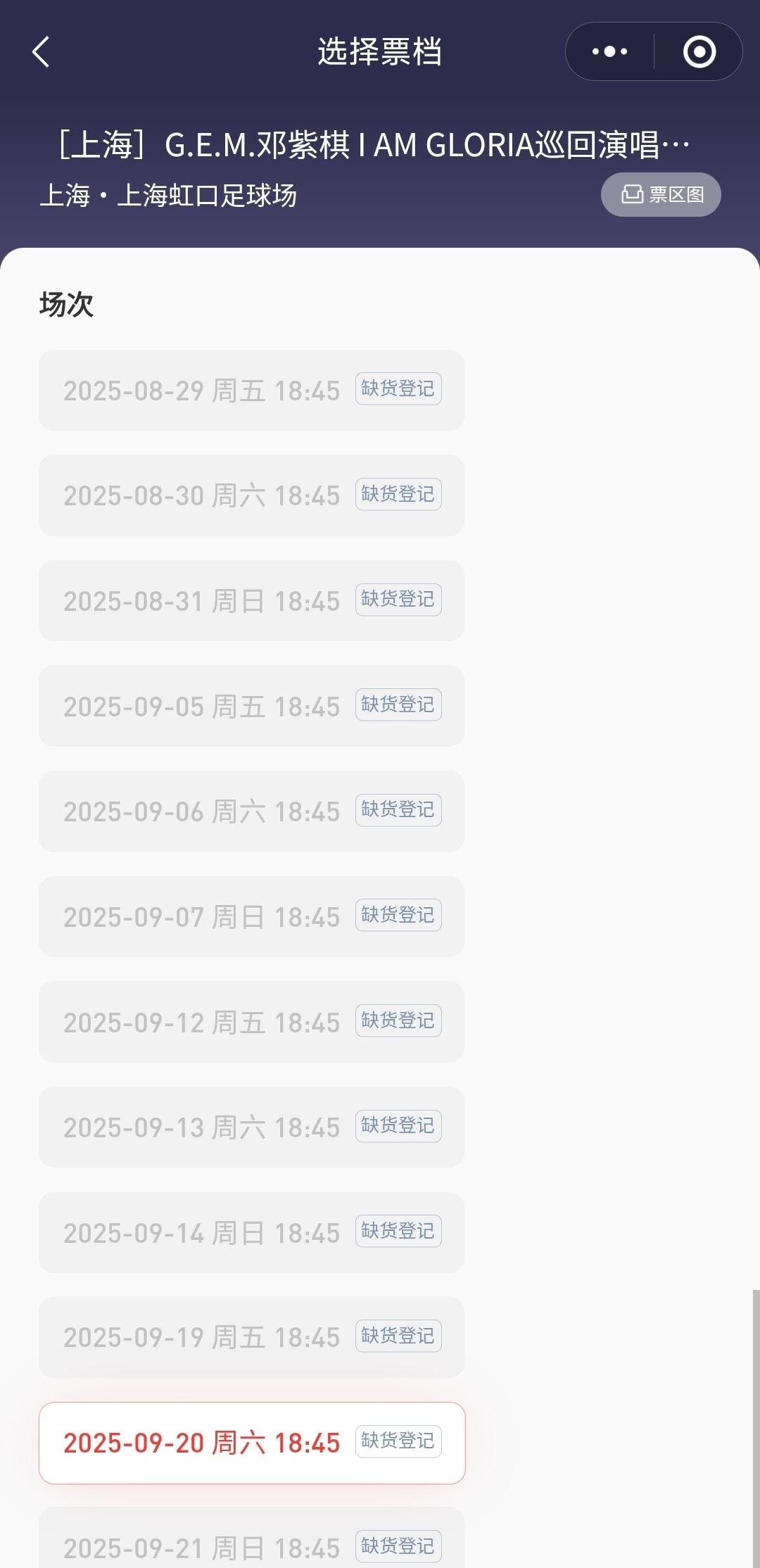The height and width of the screenshot is (1568, 760).
Task: Select the 2025-09-21 周日 session
Action: point(251,1538)
